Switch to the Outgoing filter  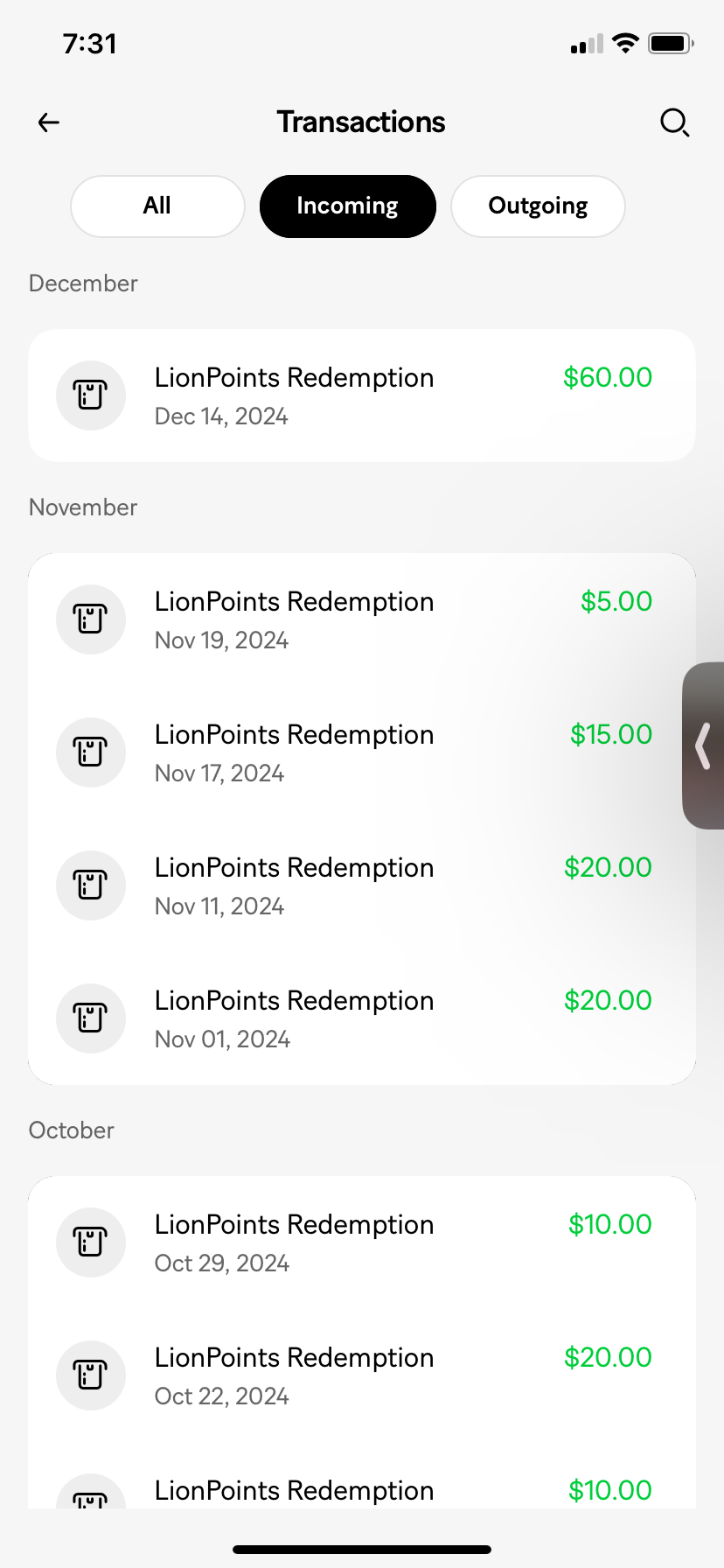pos(538,206)
